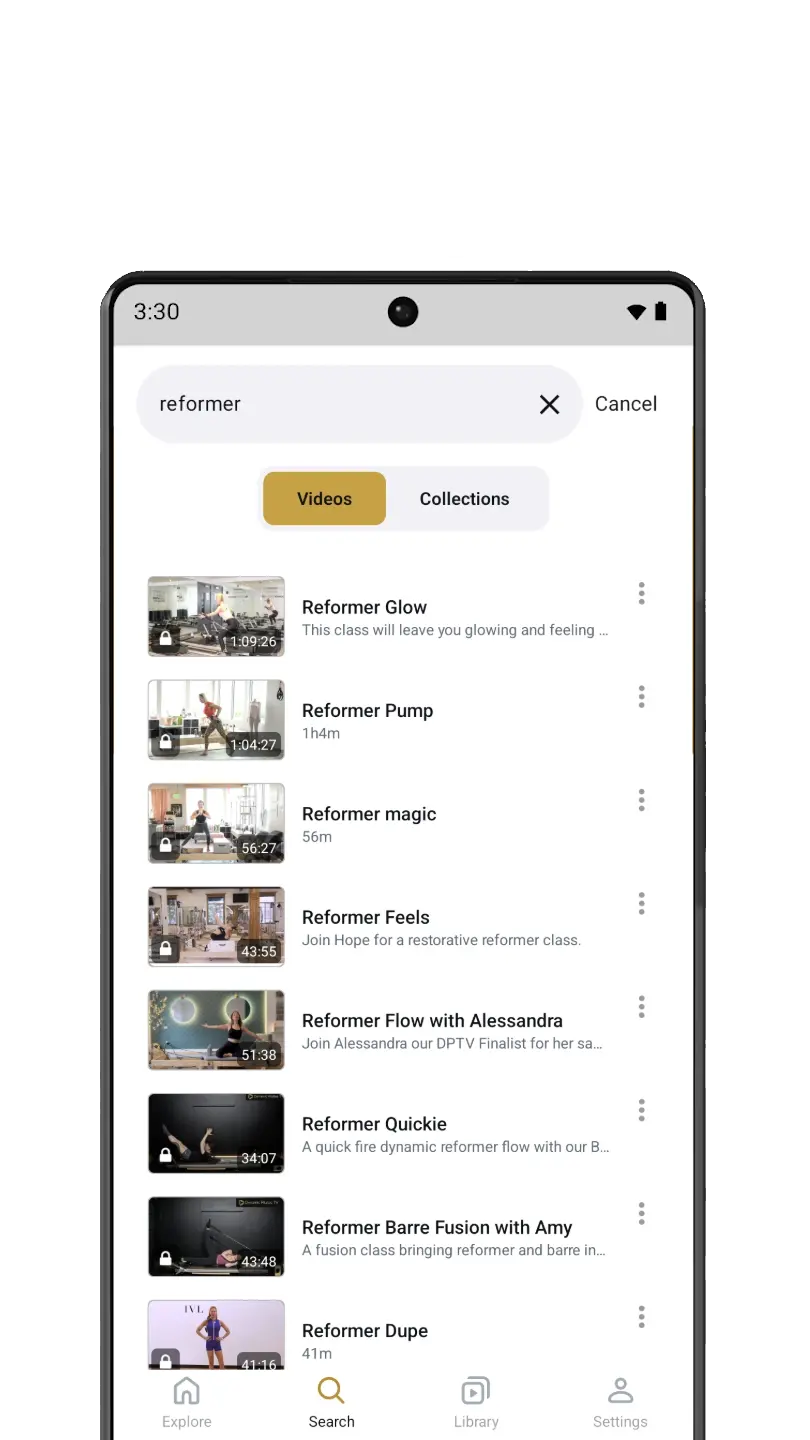Open more options for Reformer Quickie
810x1440 pixels.
click(641, 1110)
